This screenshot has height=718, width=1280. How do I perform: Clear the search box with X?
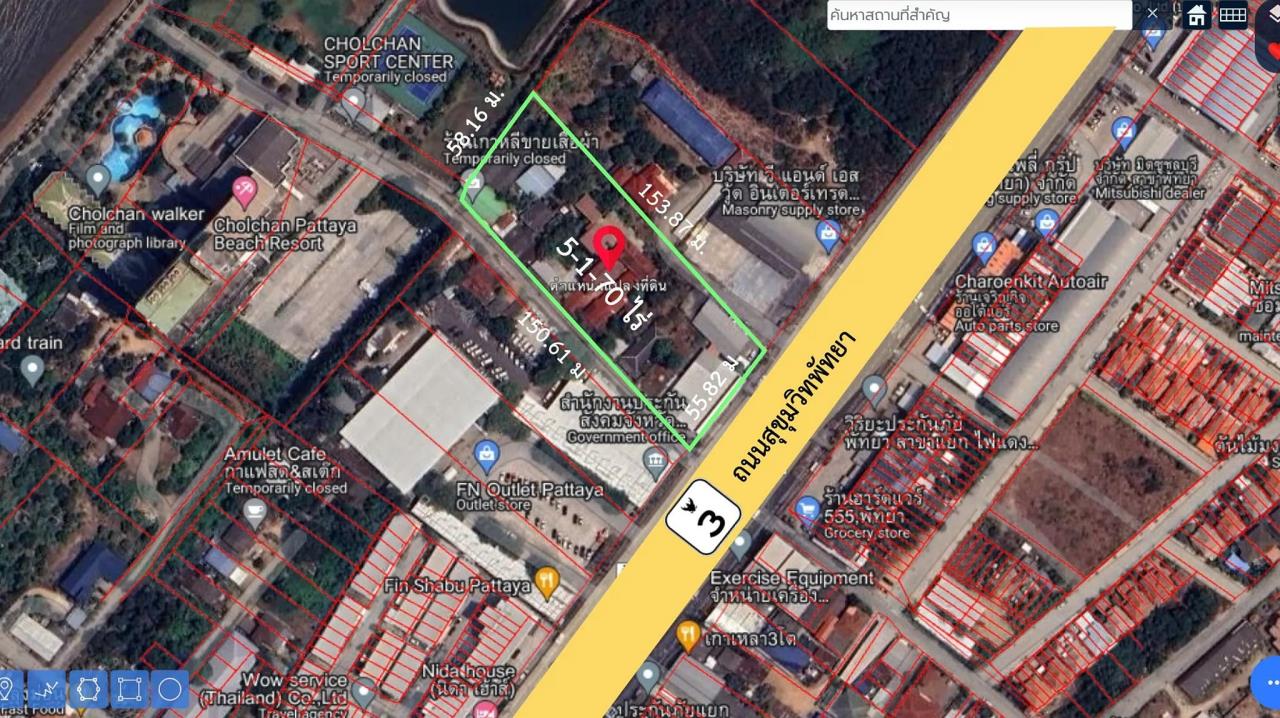point(1152,14)
